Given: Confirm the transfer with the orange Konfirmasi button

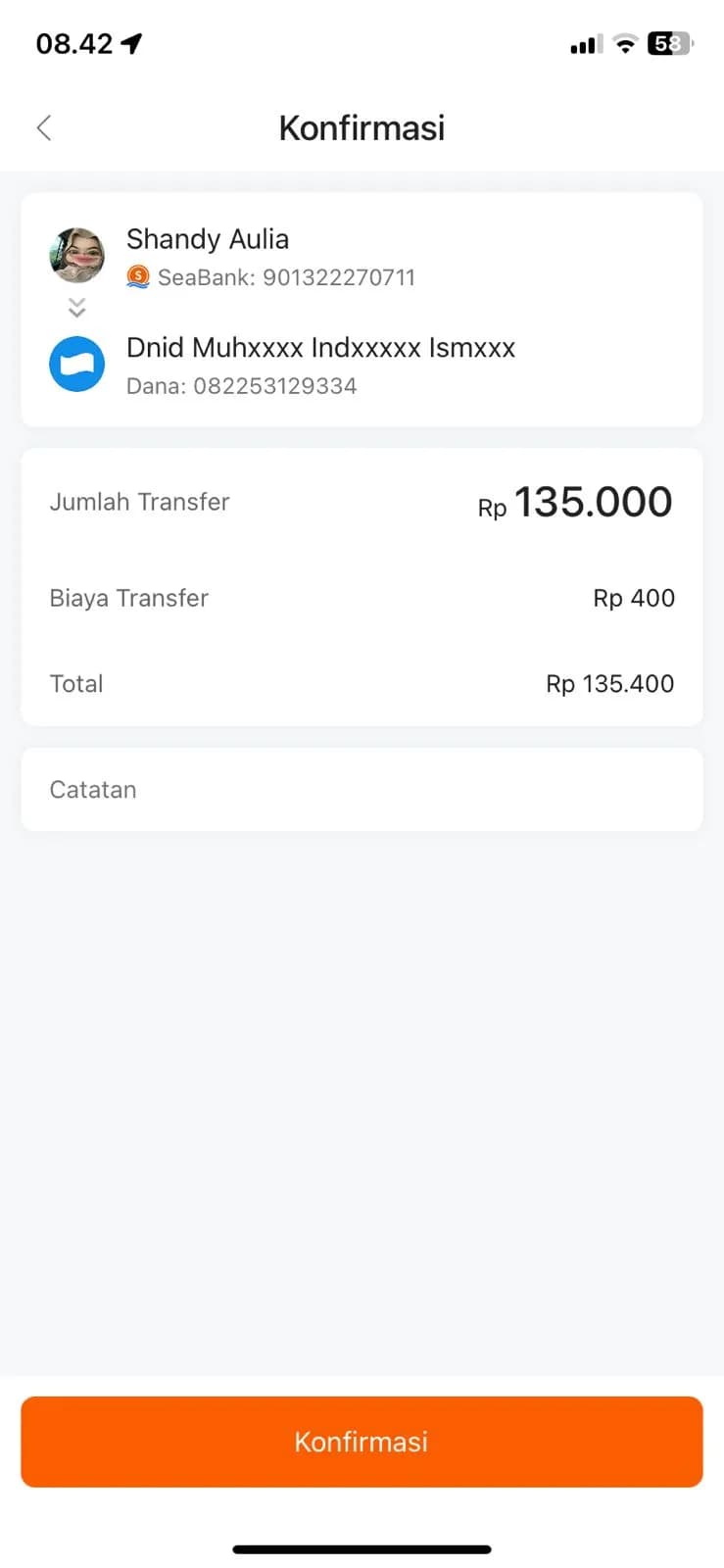Looking at the screenshot, I should pyautogui.click(x=362, y=1442).
